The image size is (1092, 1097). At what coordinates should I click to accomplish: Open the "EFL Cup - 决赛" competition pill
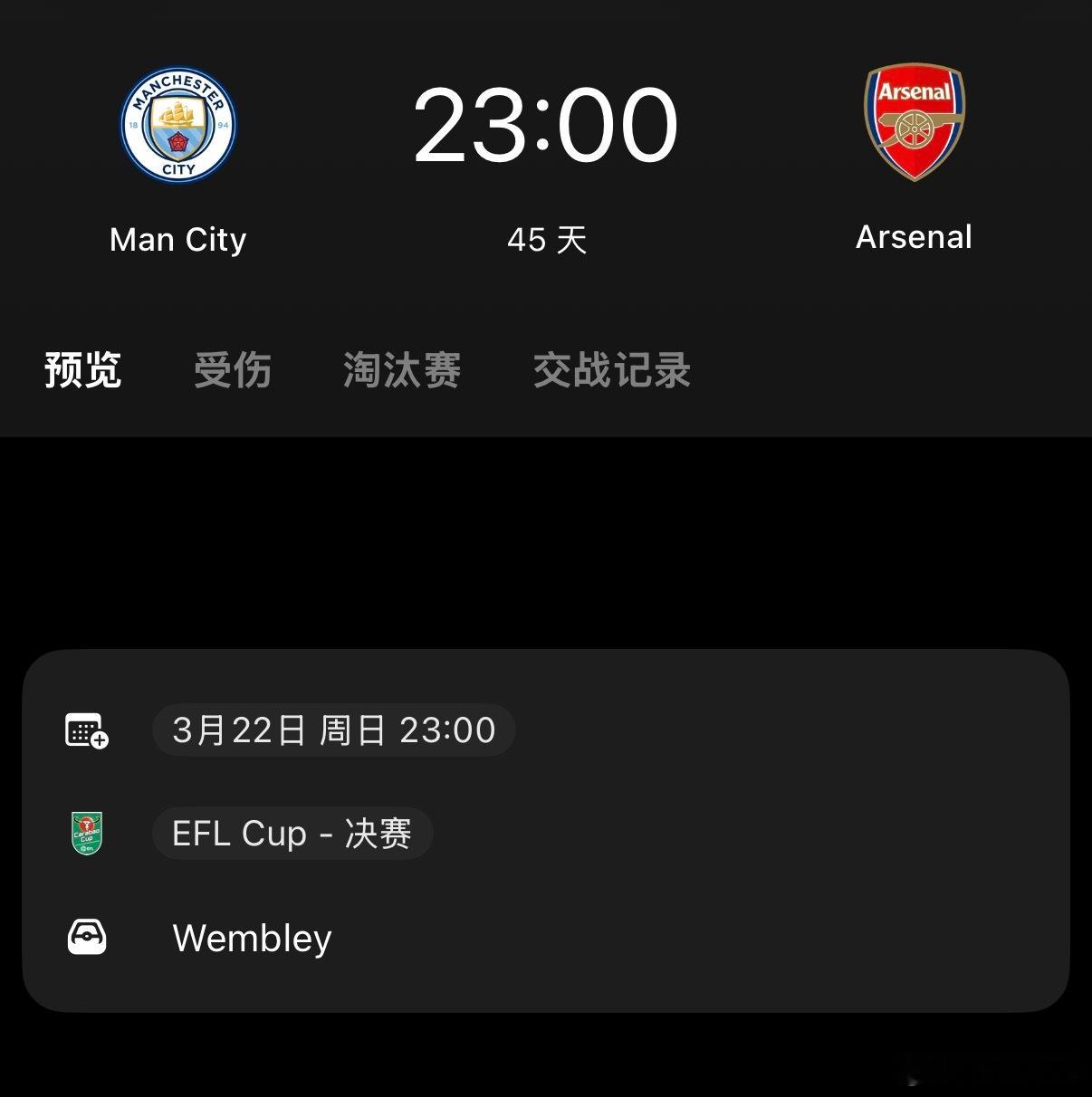pyautogui.click(x=292, y=834)
